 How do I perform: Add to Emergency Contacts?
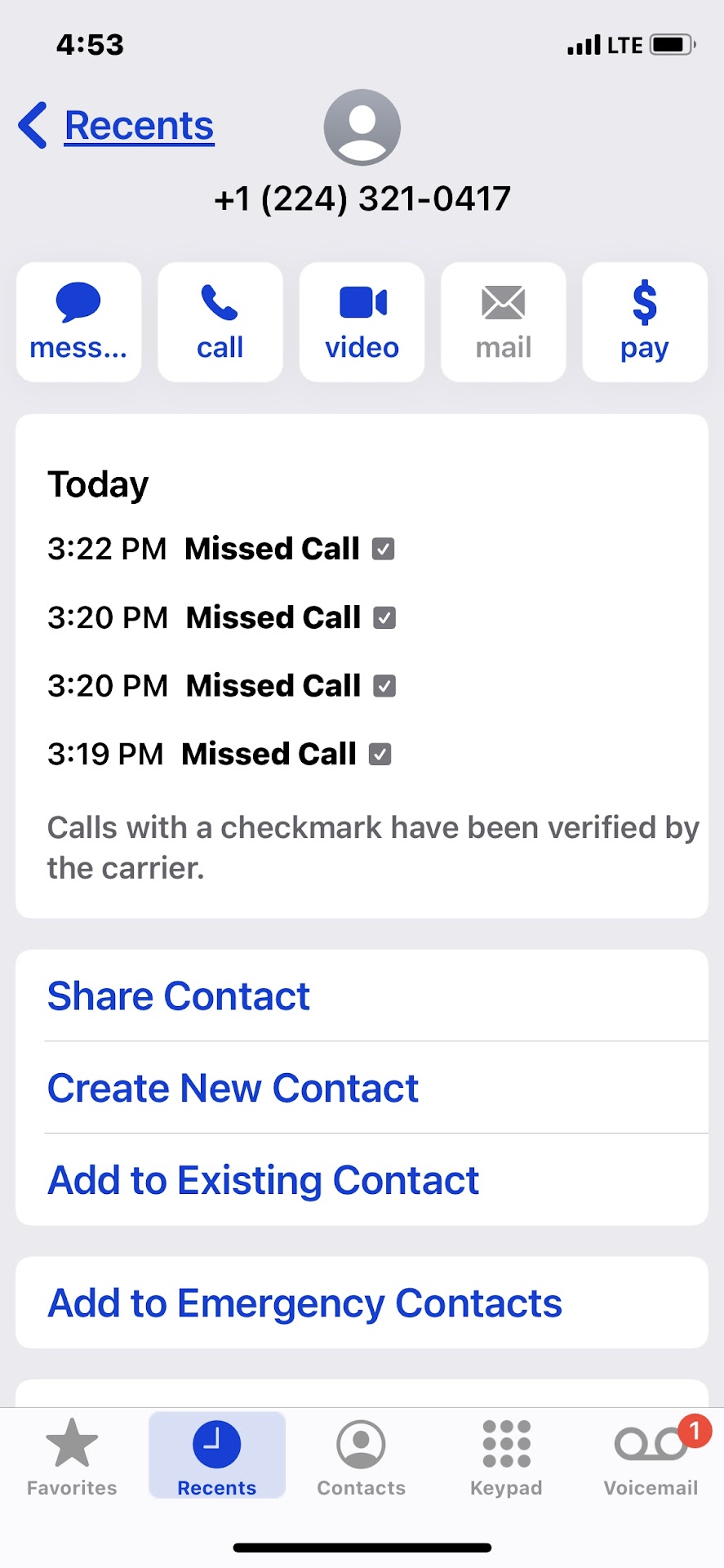click(304, 1303)
